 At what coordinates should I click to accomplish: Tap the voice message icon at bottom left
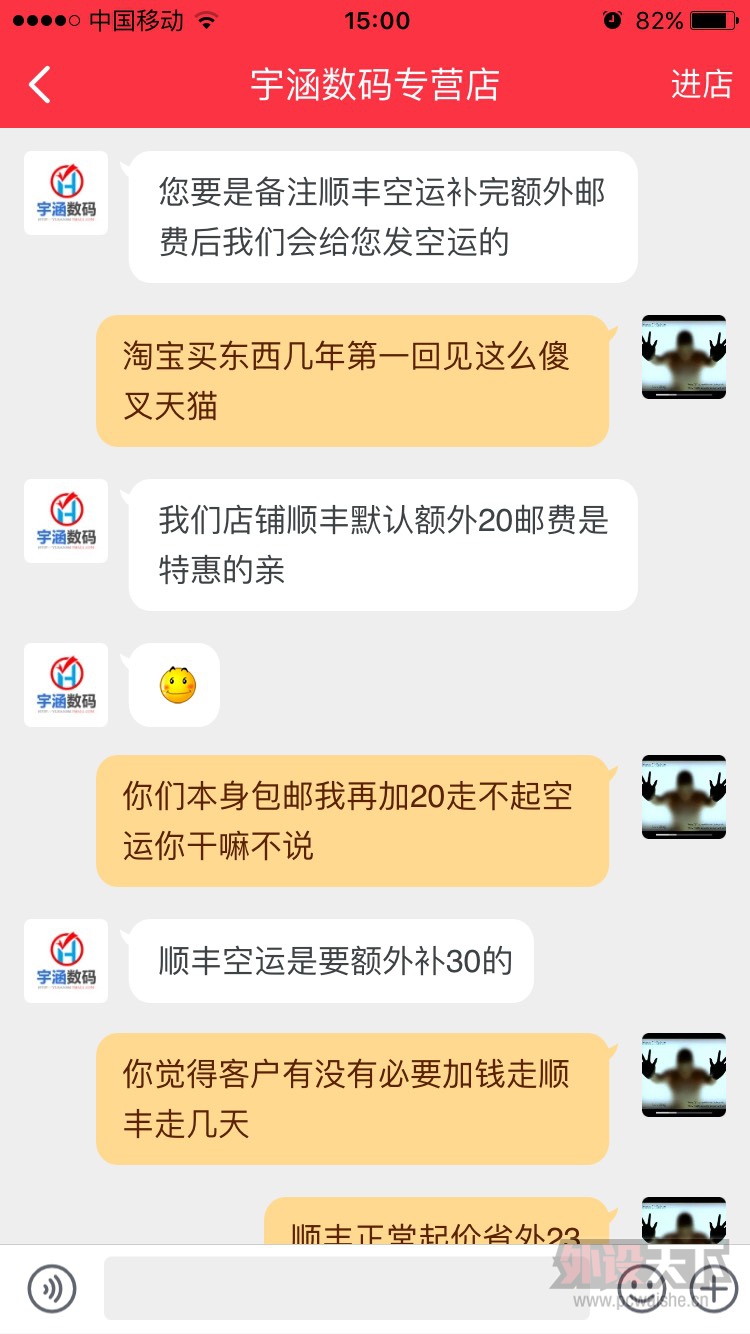click(x=52, y=1289)
